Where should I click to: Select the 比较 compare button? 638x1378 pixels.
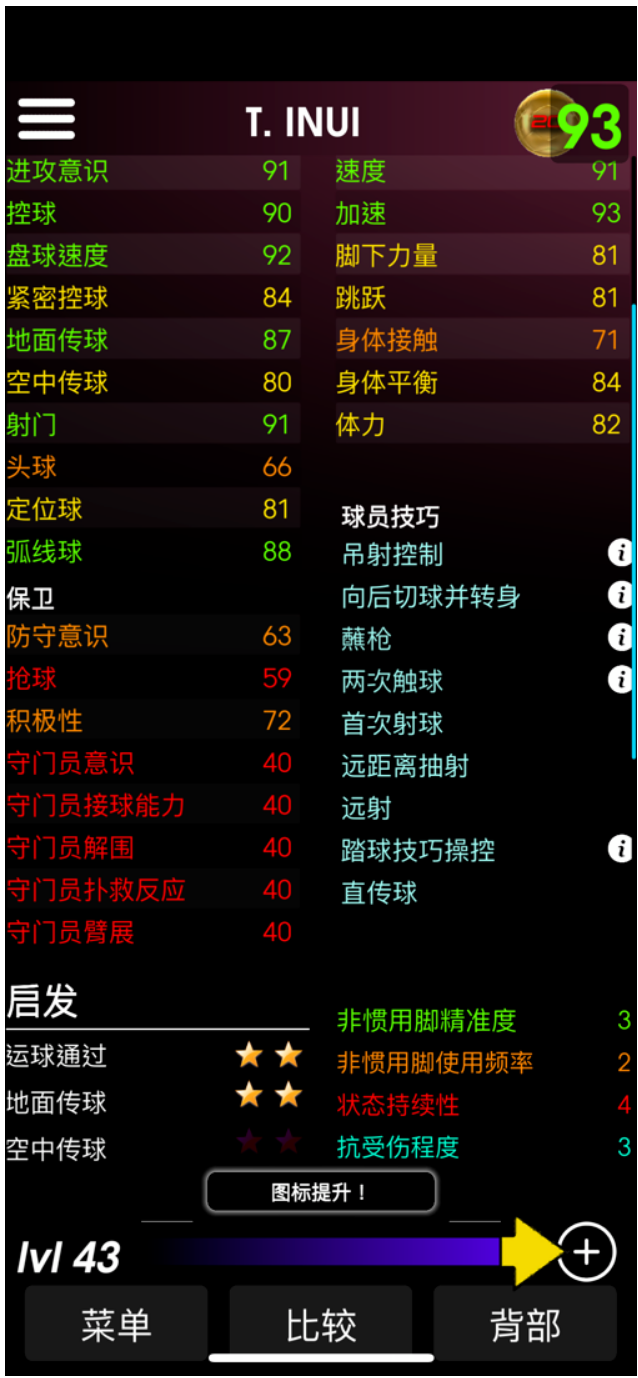(x=320, y=1325)
